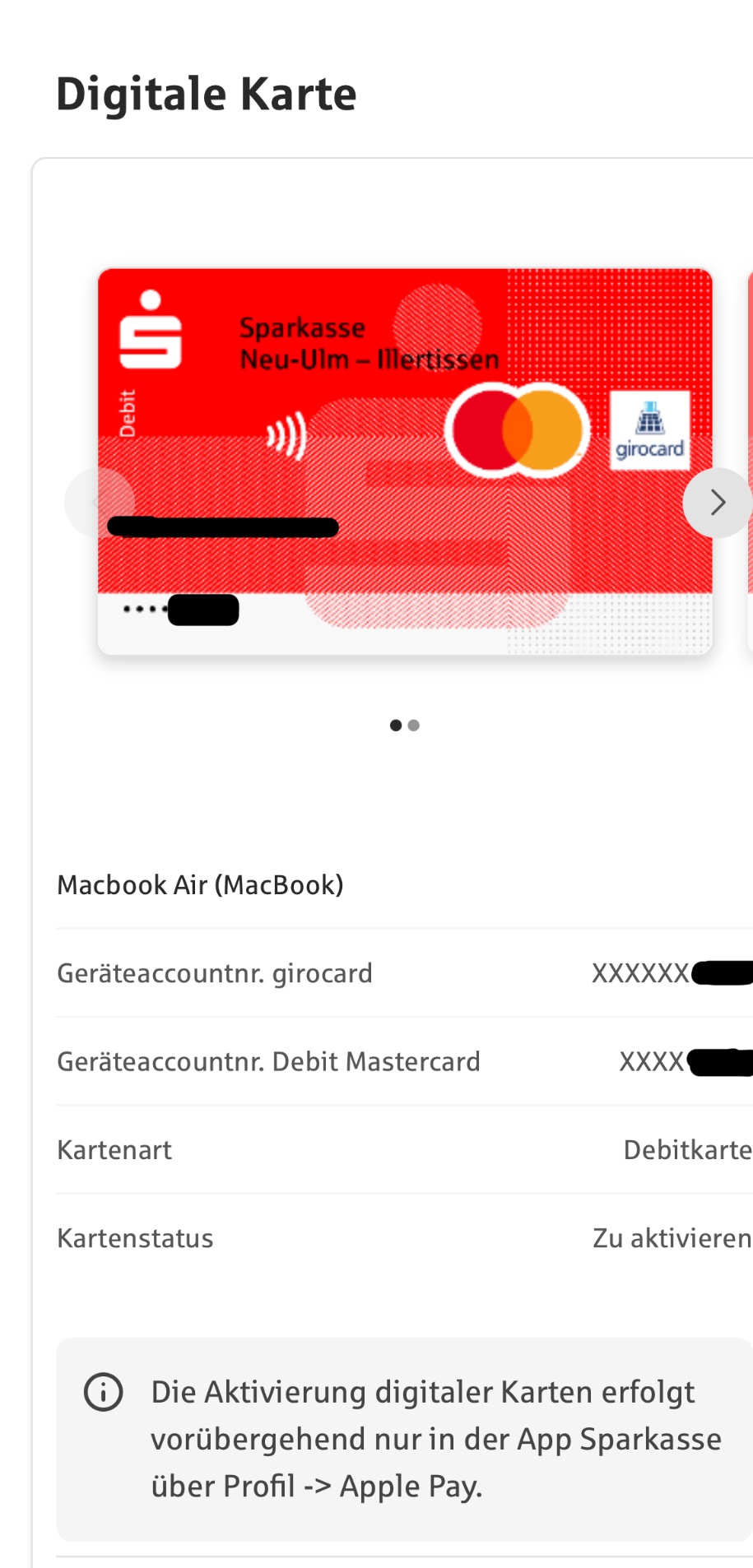This screenshot has height=1568, width=753.
Task: Select the second page indicator dot
Action: 414,726
